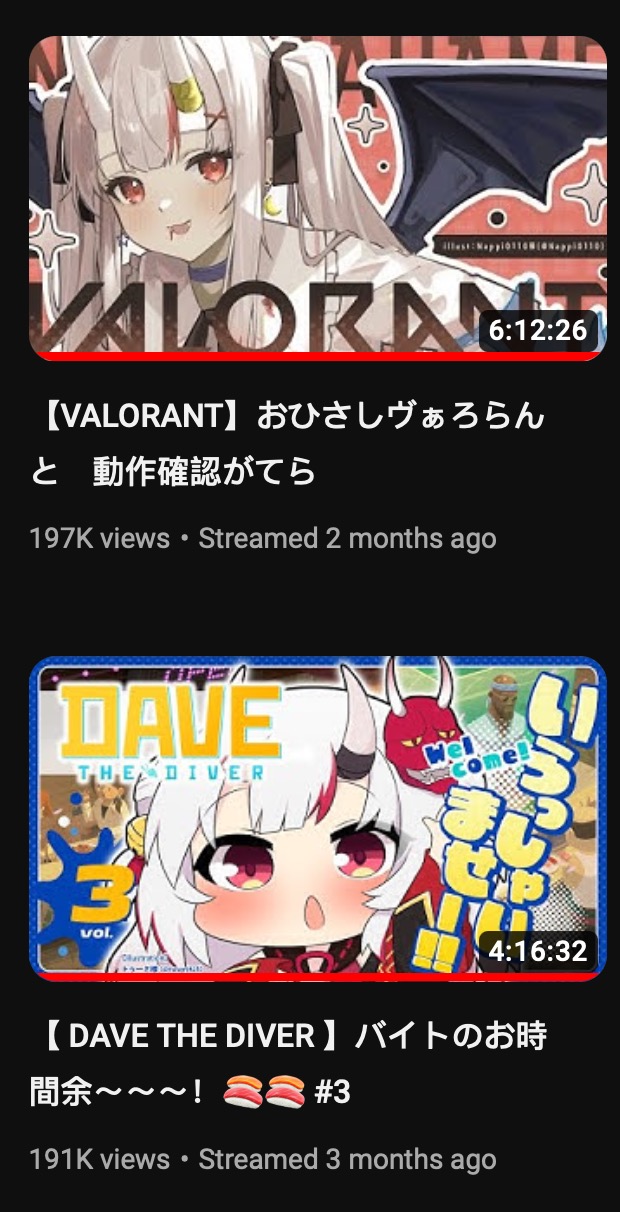Play the DAVE THE DIVER #3 thumbnail
Screen dimensions: 620x1212
pos(318,819)
